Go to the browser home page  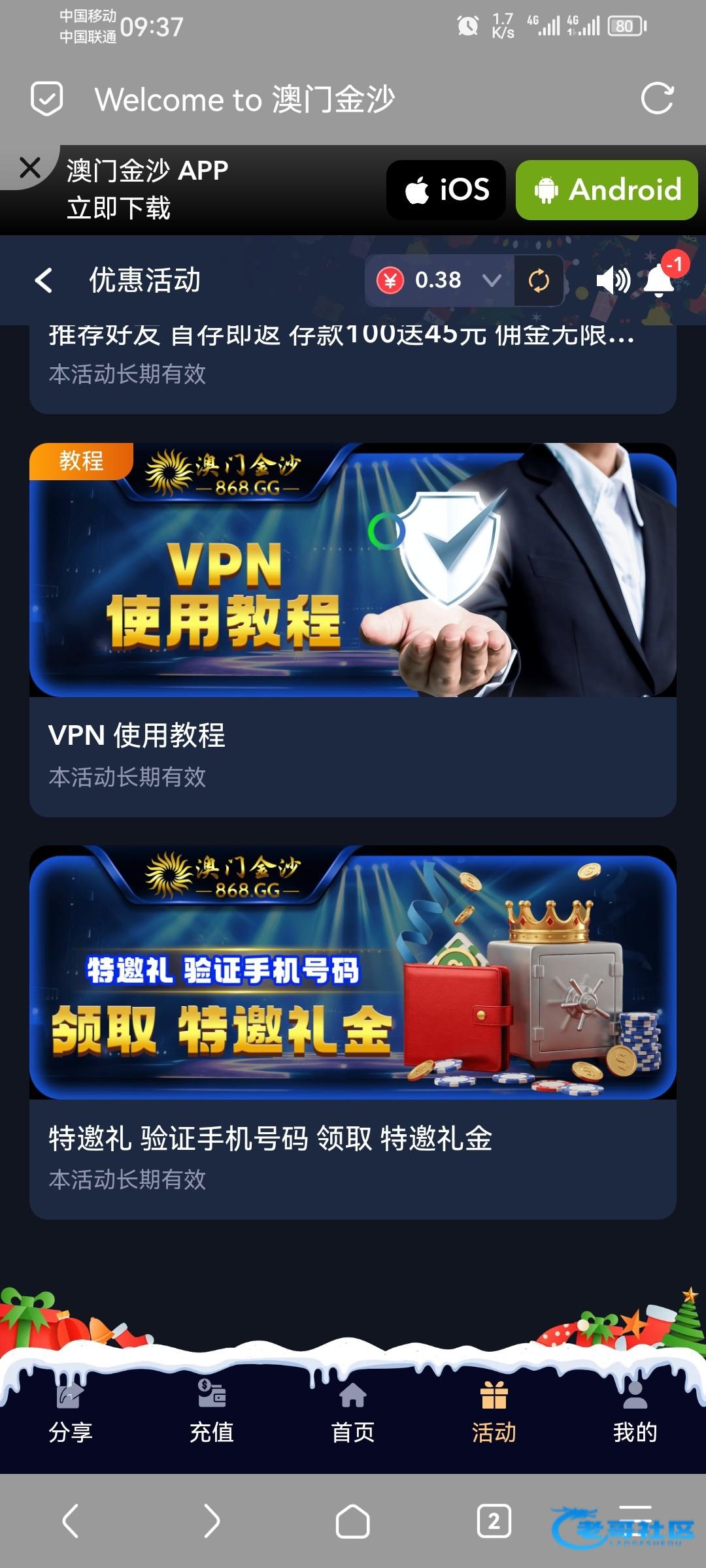(x=353, y=1521)
